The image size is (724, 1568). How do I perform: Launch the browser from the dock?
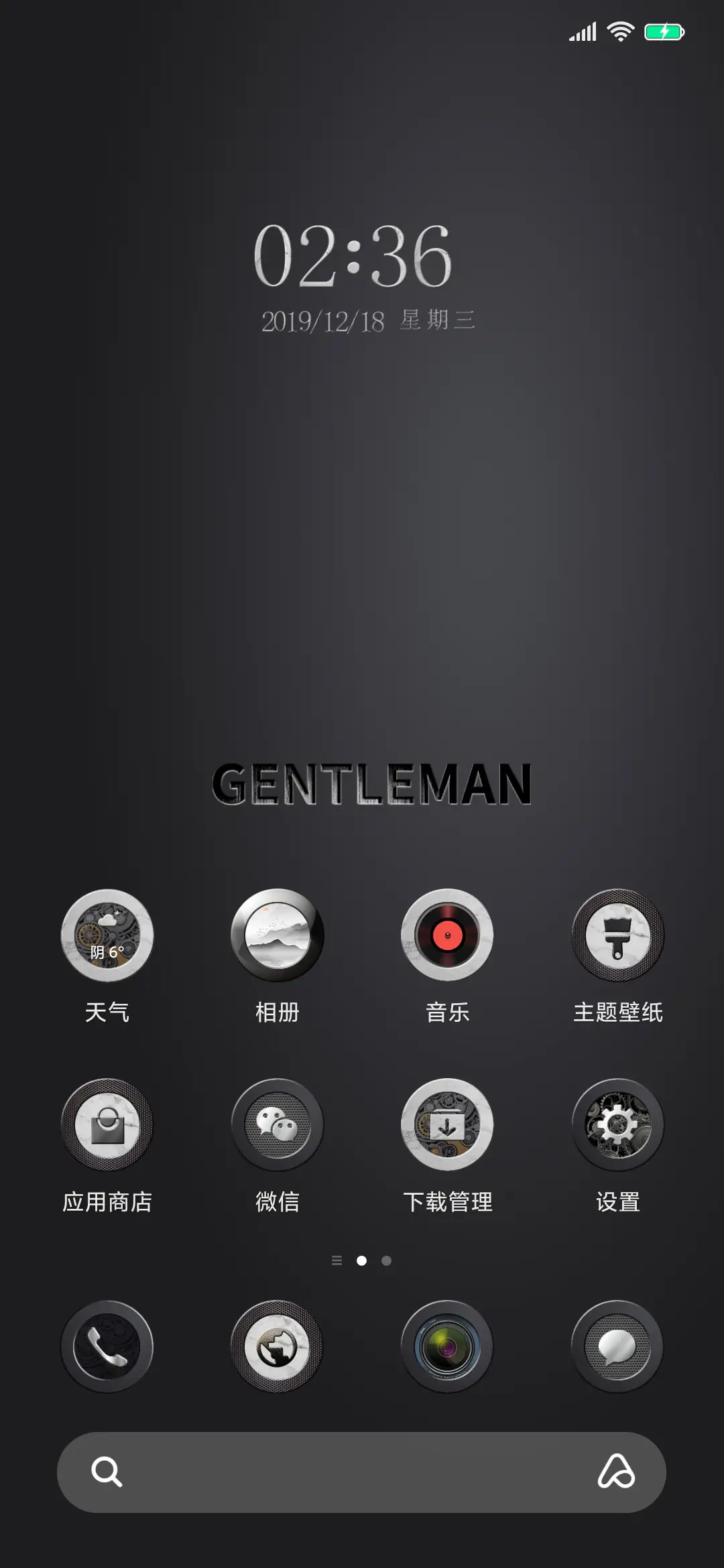[277, 1346]
